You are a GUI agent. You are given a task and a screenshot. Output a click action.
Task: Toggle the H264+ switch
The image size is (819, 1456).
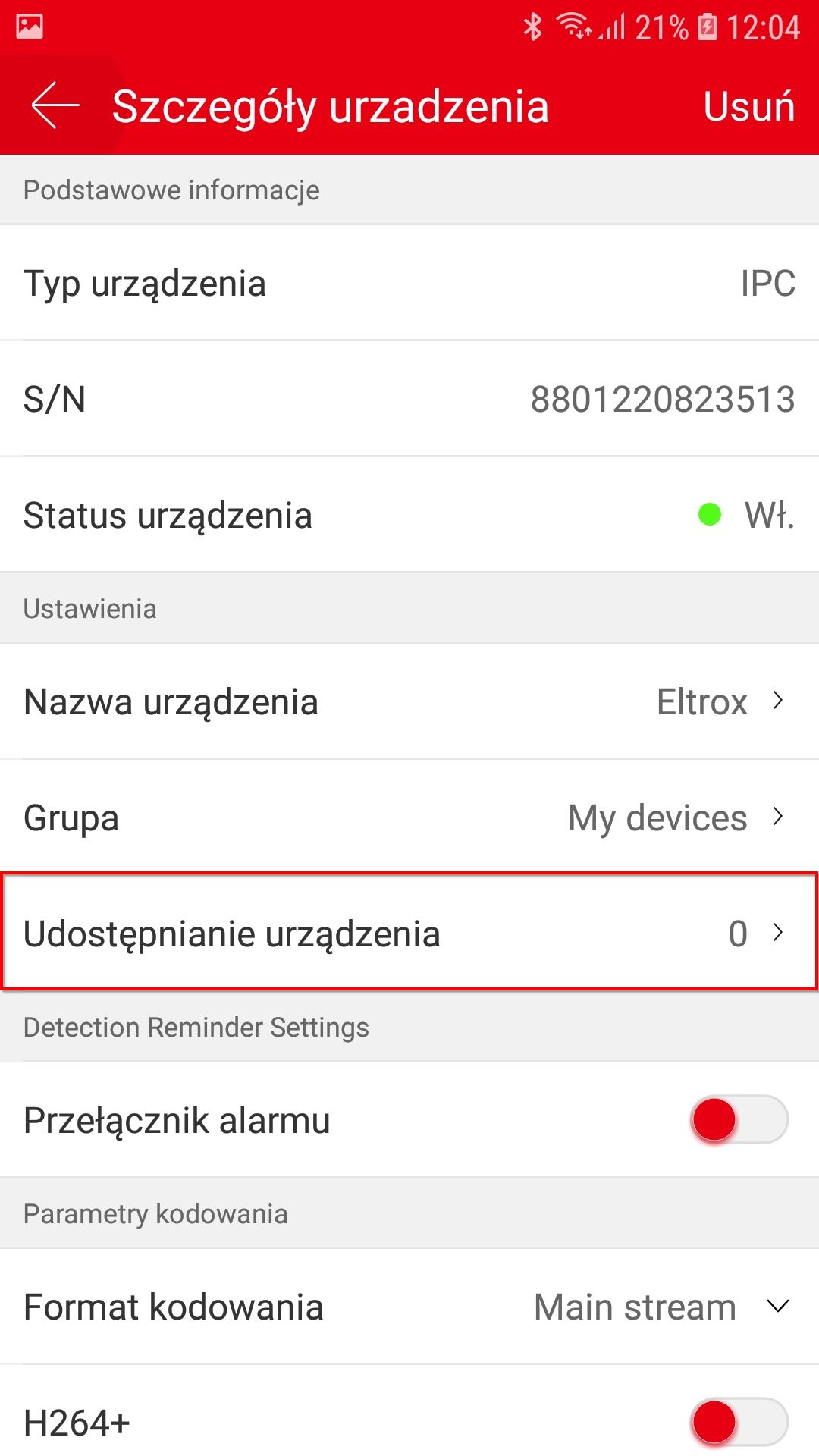739,1423
